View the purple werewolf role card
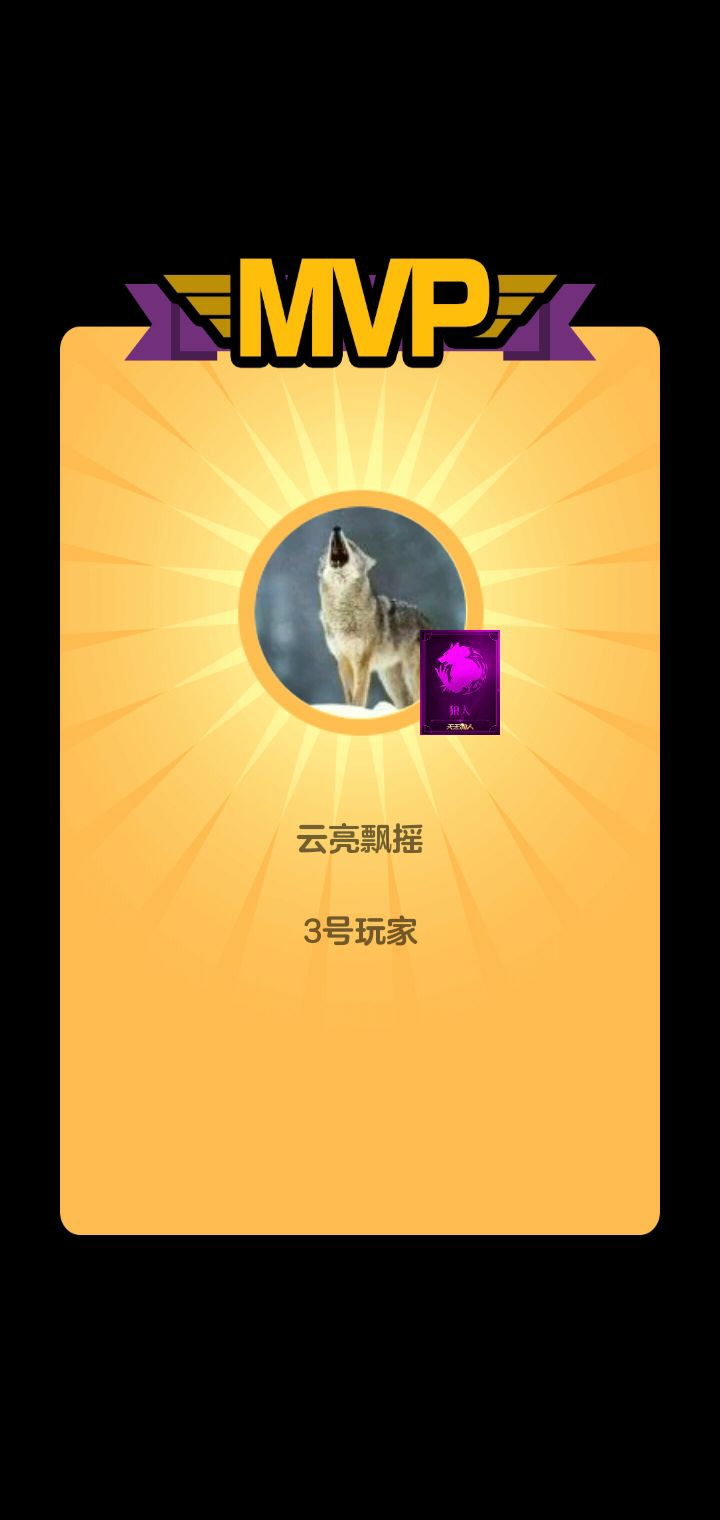Image resolution: width=720 pixels, height=1520 pixels. 460,682
